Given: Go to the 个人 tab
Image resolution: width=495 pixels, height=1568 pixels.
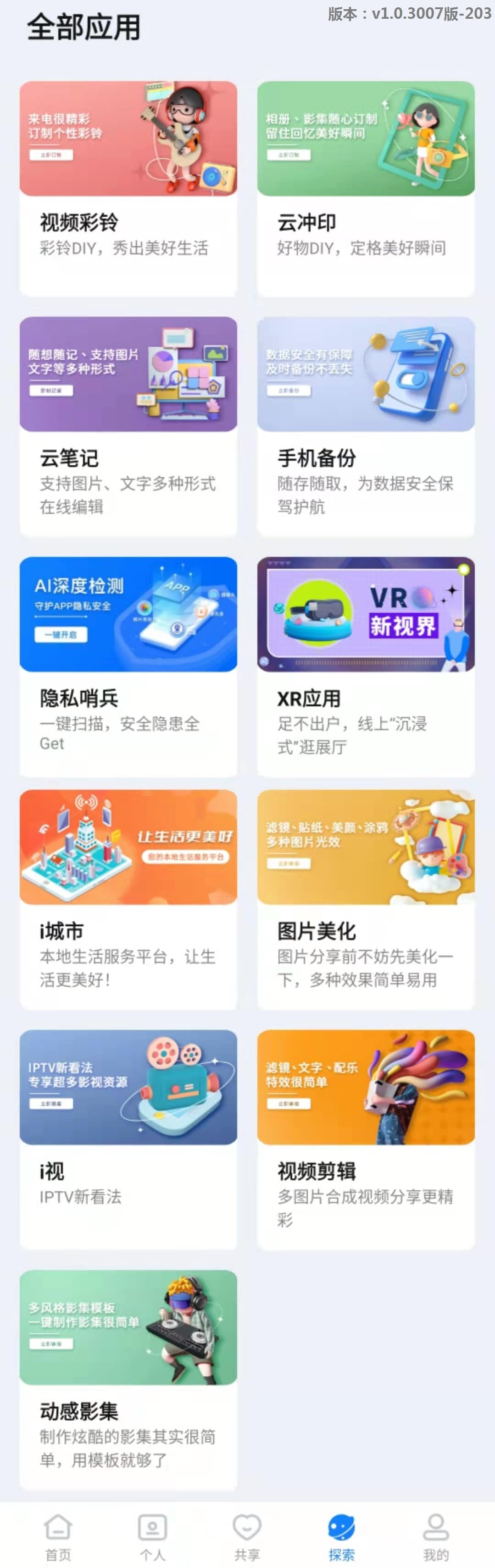Looking at the screenshot, I should point(152,1537).
